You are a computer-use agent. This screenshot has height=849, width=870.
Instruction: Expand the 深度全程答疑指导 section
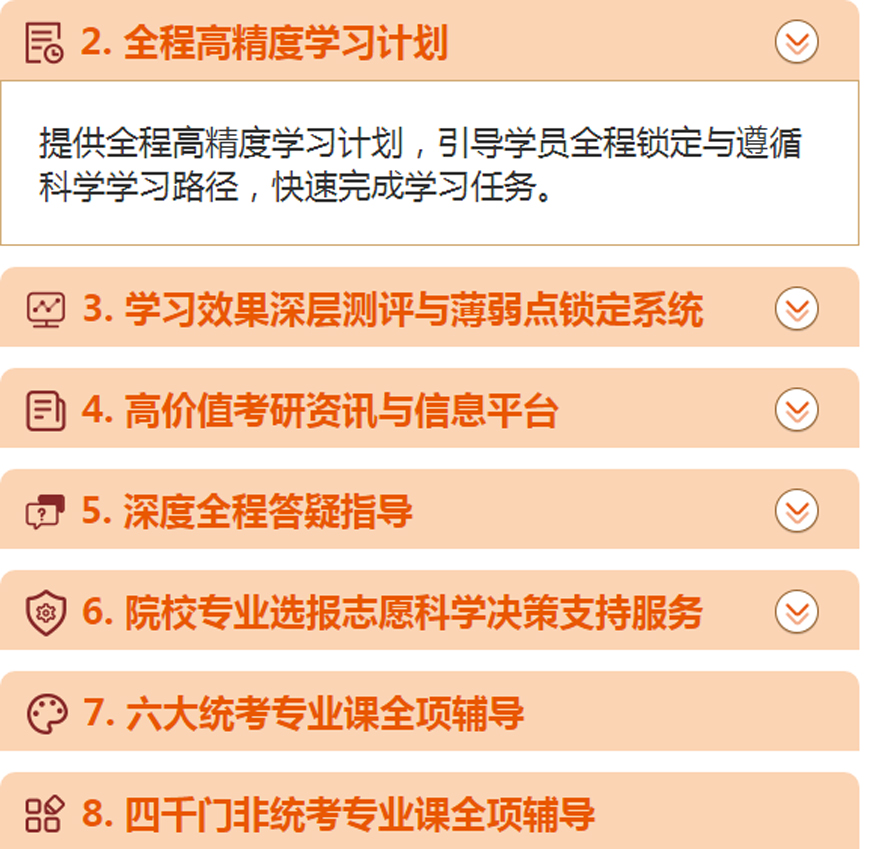point(797,511)
